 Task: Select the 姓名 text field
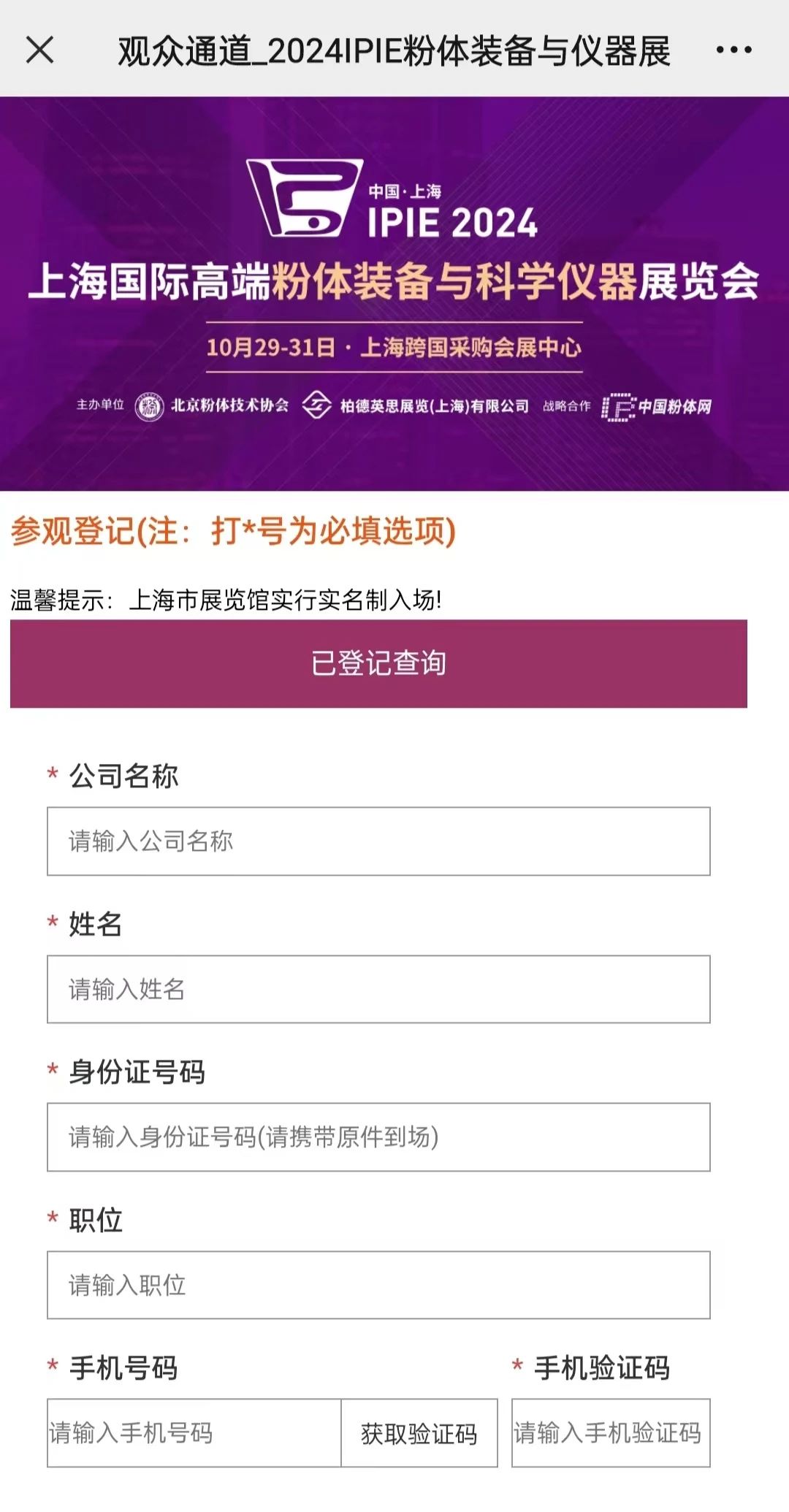[378, 989]
